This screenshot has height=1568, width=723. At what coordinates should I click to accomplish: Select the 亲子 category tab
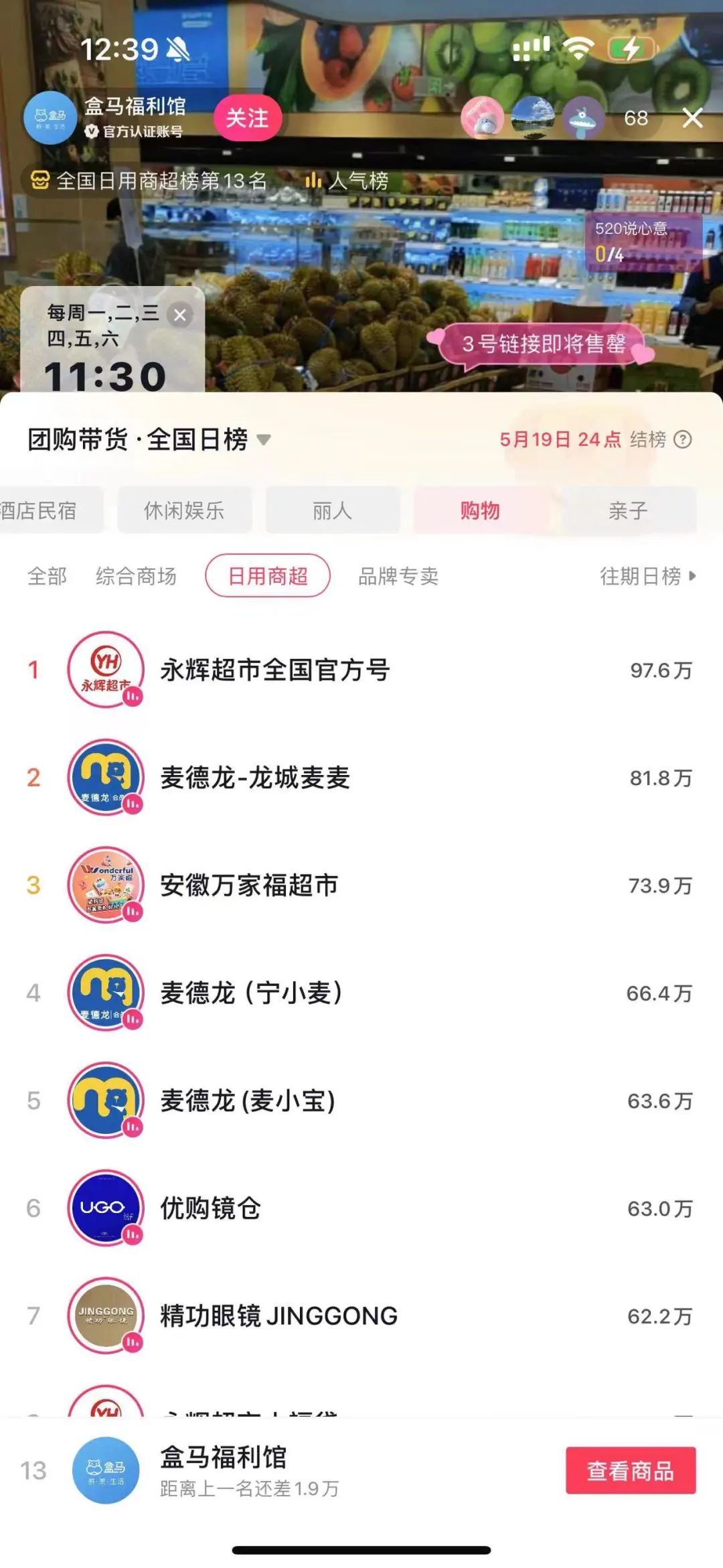[x=627, y=511]
